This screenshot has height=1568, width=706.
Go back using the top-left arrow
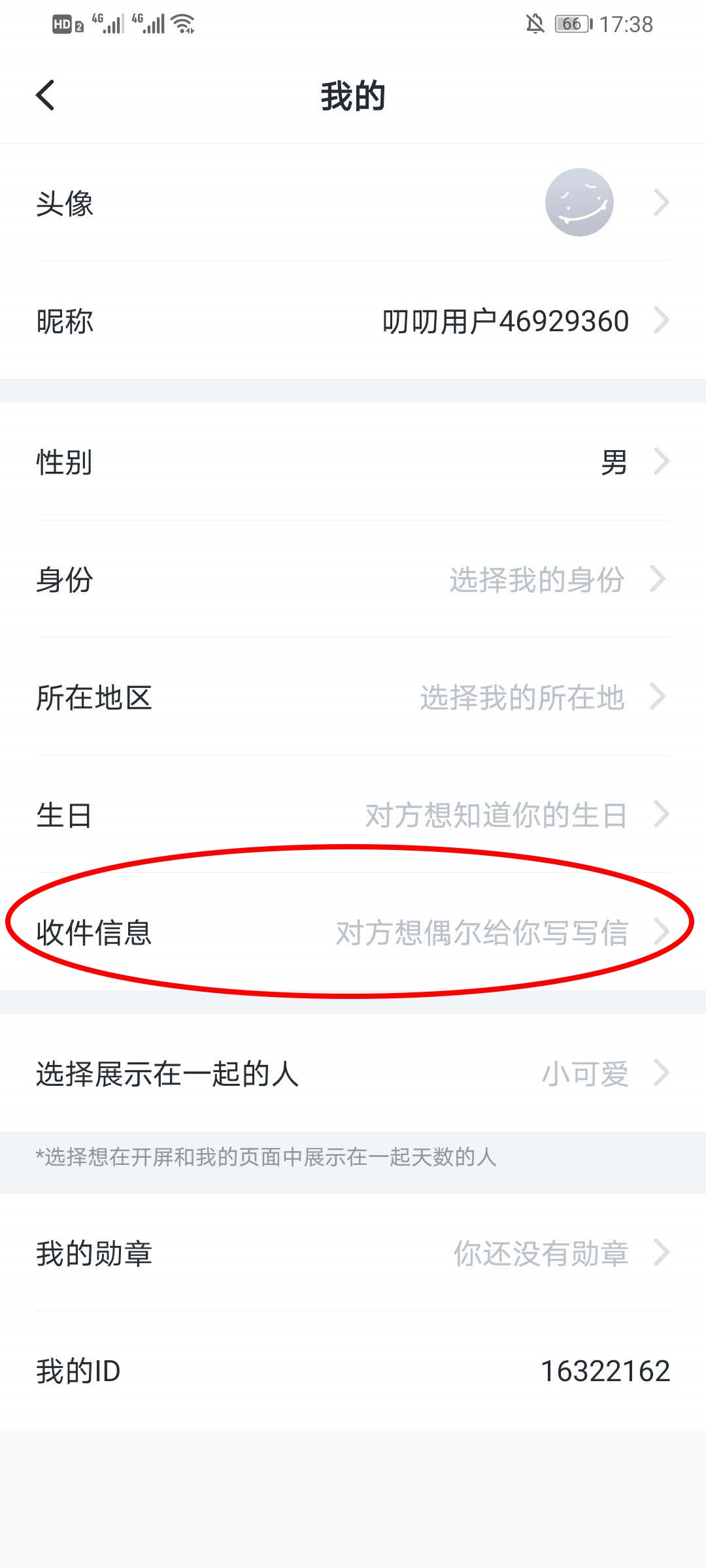pyautogui.click(x=45, y=95)
